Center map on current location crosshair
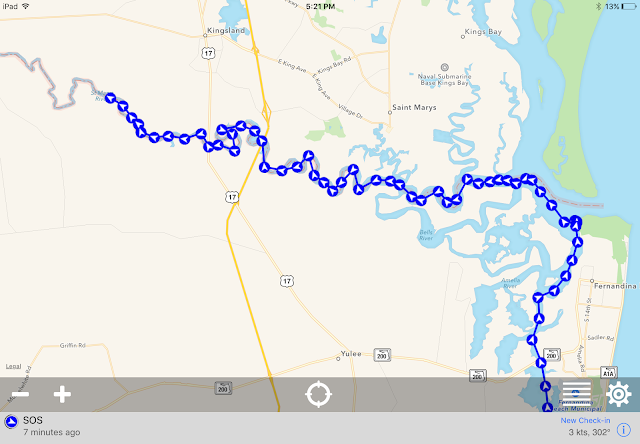Image resolution: width=640 pixels, height=444 pixels. click(x=318, y=394)
